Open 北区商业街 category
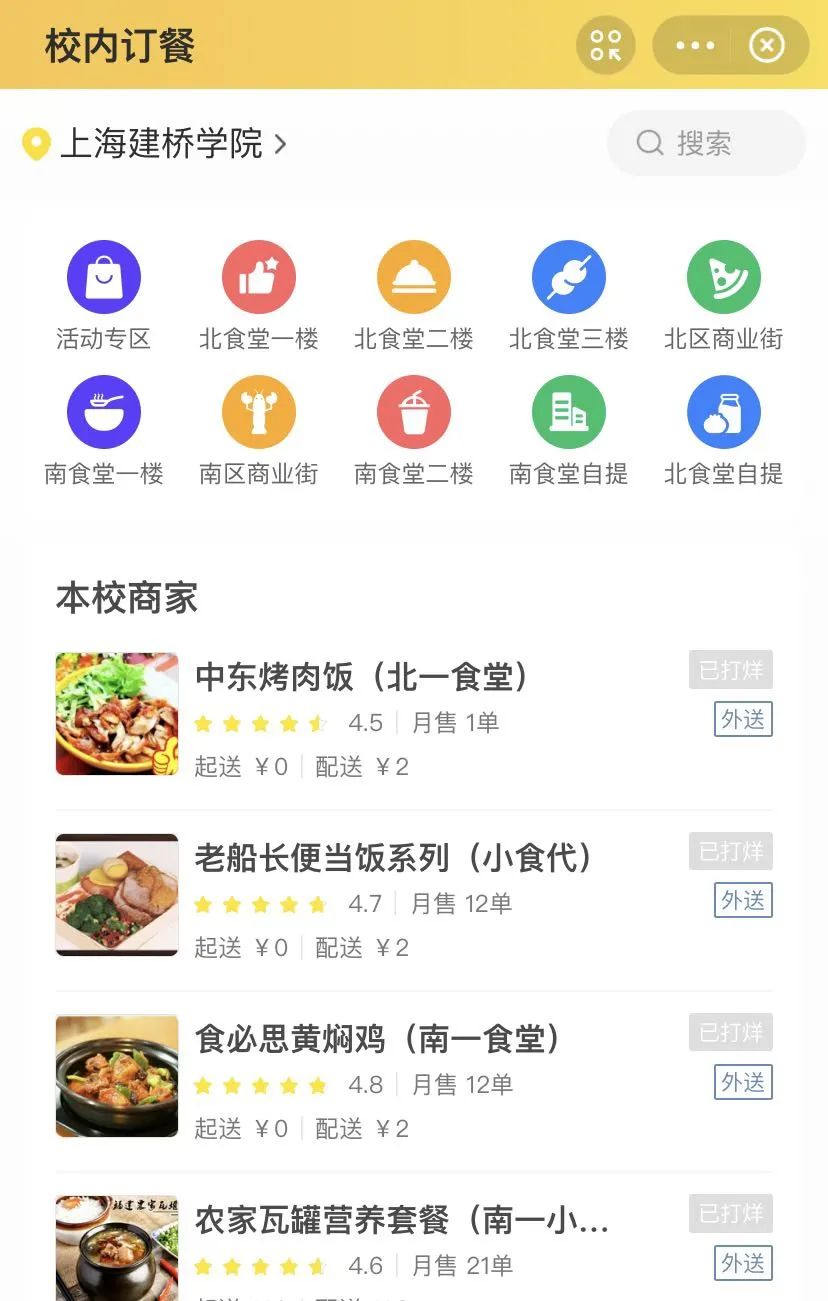Screen dimensions: 828x1301 723,295
